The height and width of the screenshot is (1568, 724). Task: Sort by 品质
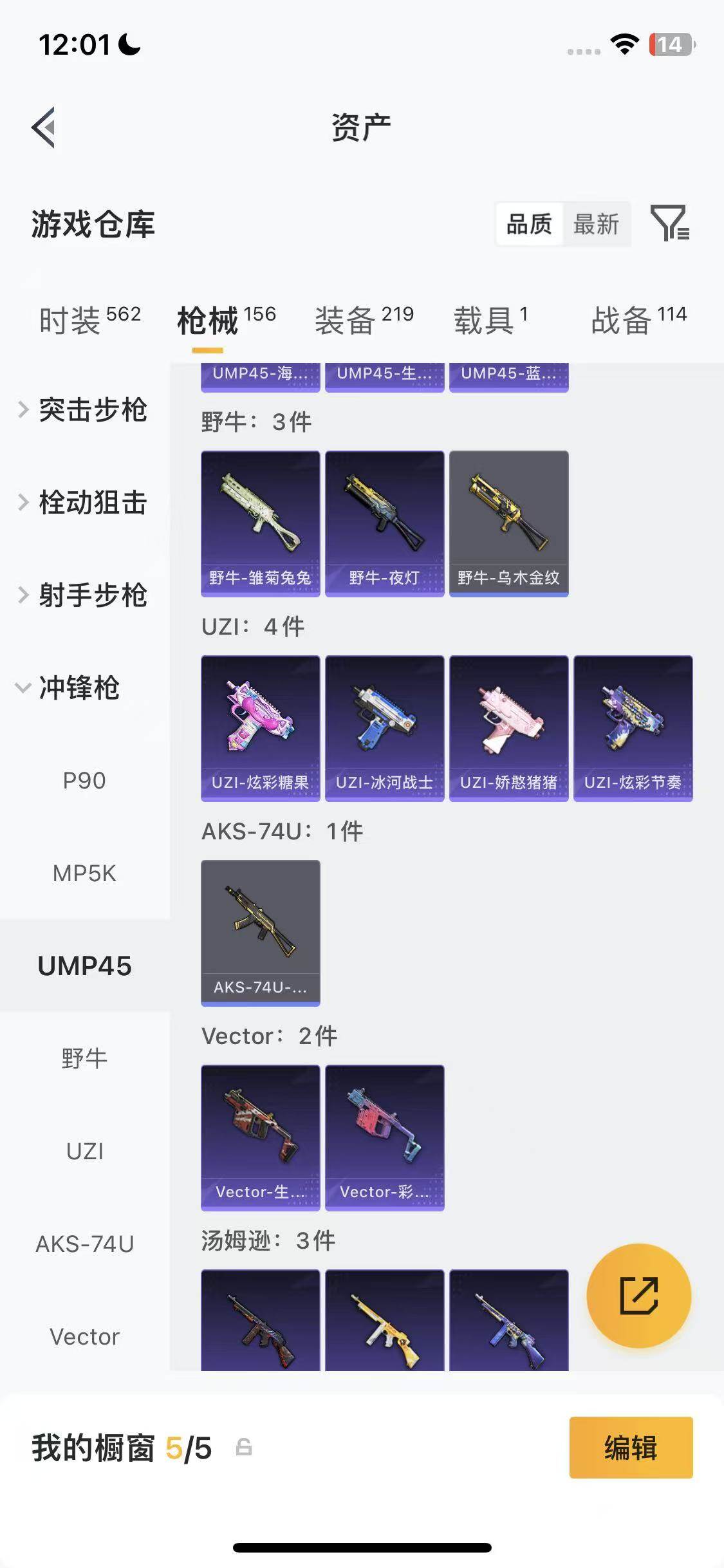[529, 225]
